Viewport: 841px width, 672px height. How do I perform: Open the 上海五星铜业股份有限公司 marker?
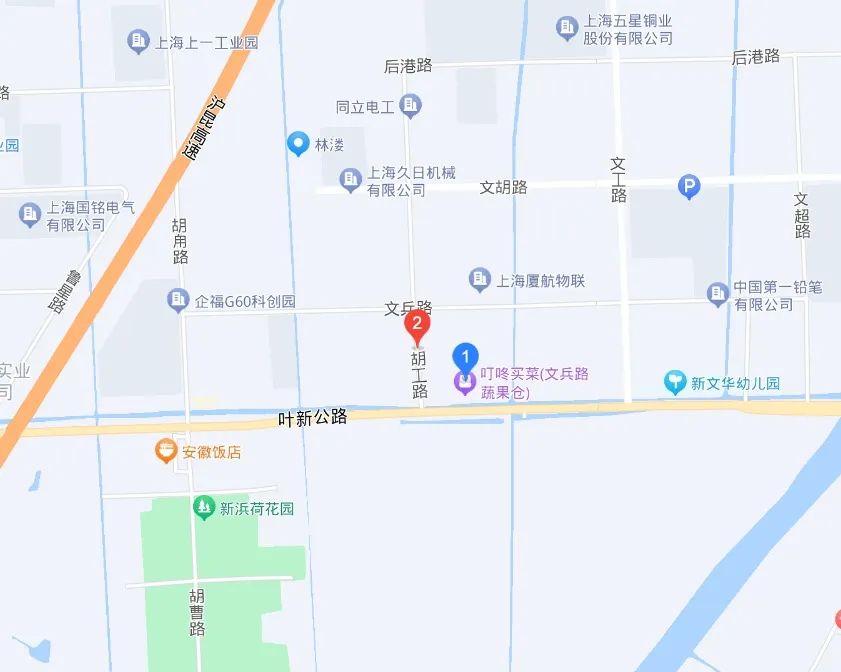567,25
